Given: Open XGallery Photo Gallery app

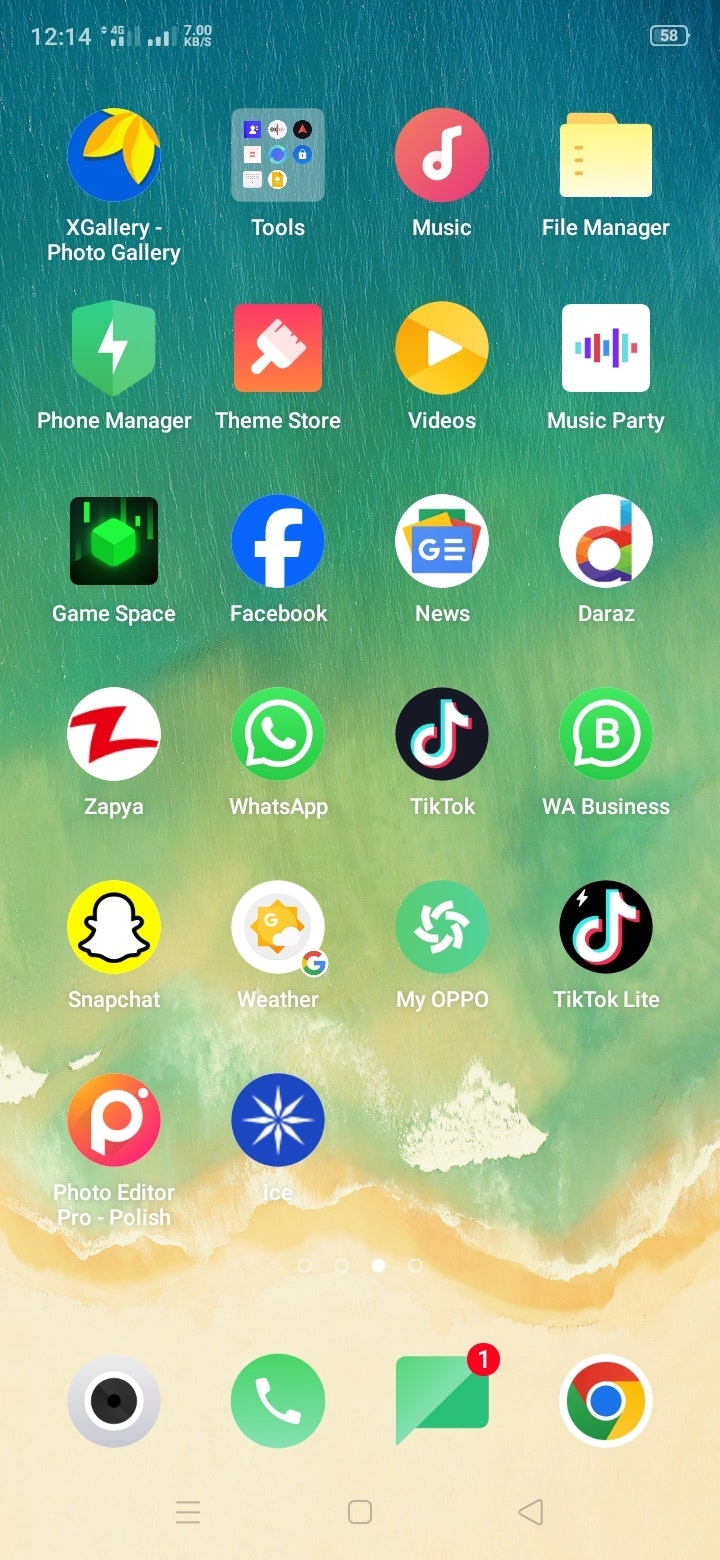Looking at the screenshot, I should pos(114,156).
